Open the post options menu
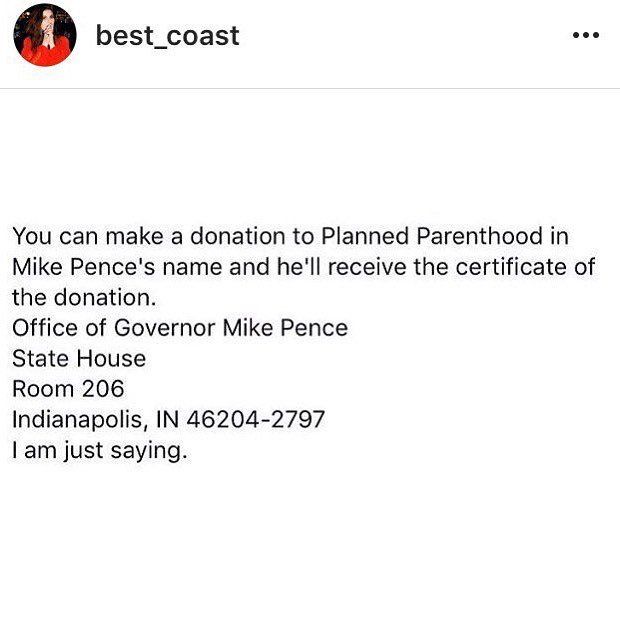Image resolution: width=620 pixels, height=620 pixels. 584,36
